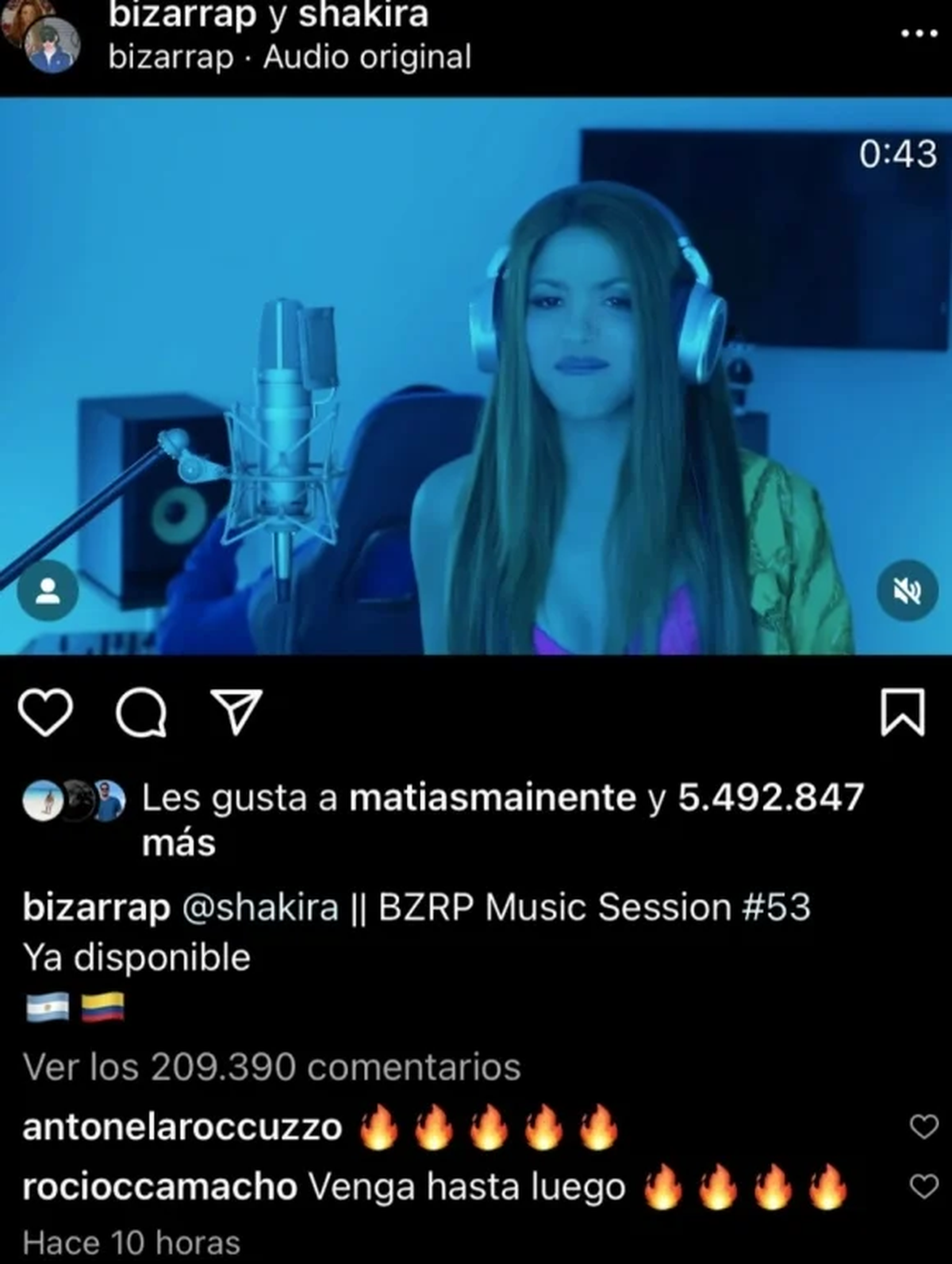Like the bizarrap post with heart icon
Screen dimensions: 952x1264
(x=45, y=713)
